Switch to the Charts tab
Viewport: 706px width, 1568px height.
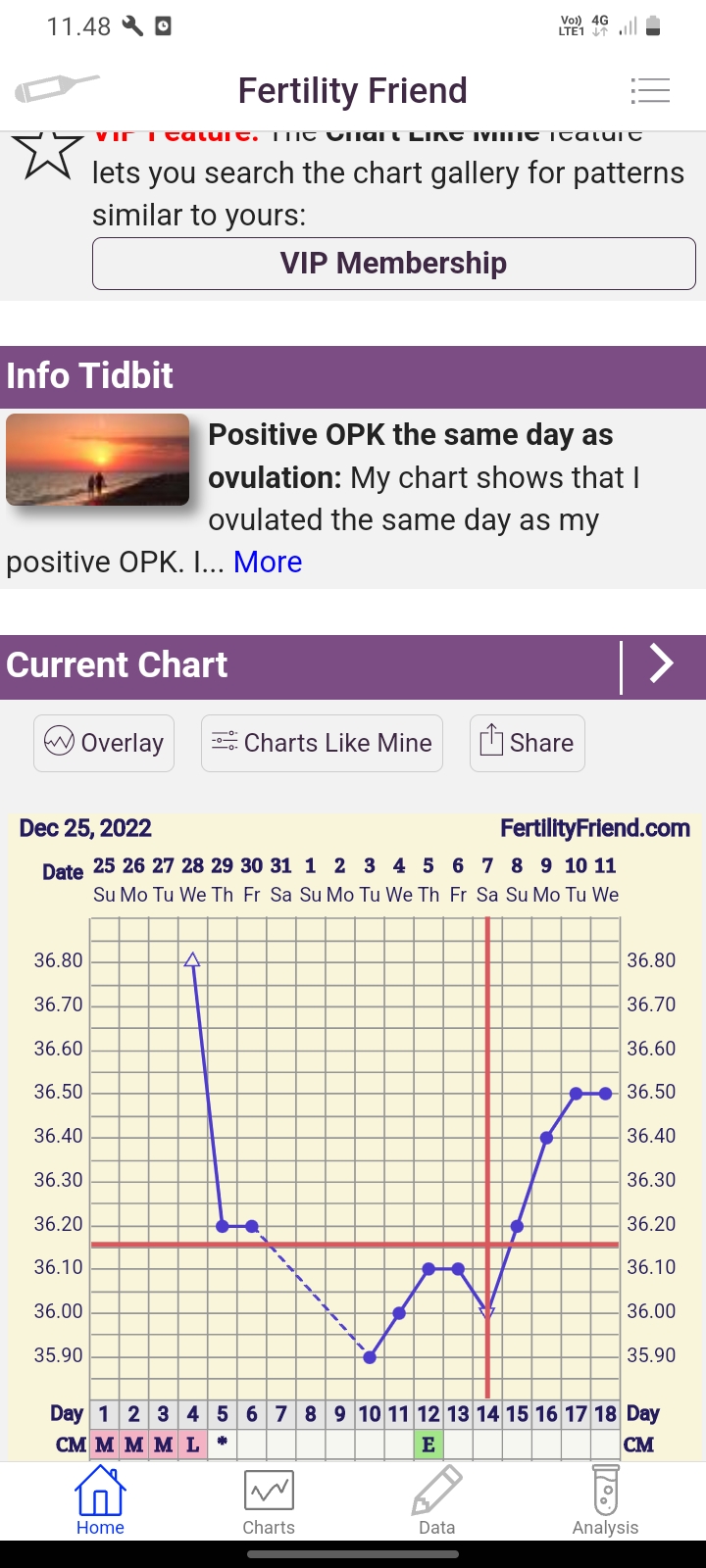click(x=269, y=1501)
